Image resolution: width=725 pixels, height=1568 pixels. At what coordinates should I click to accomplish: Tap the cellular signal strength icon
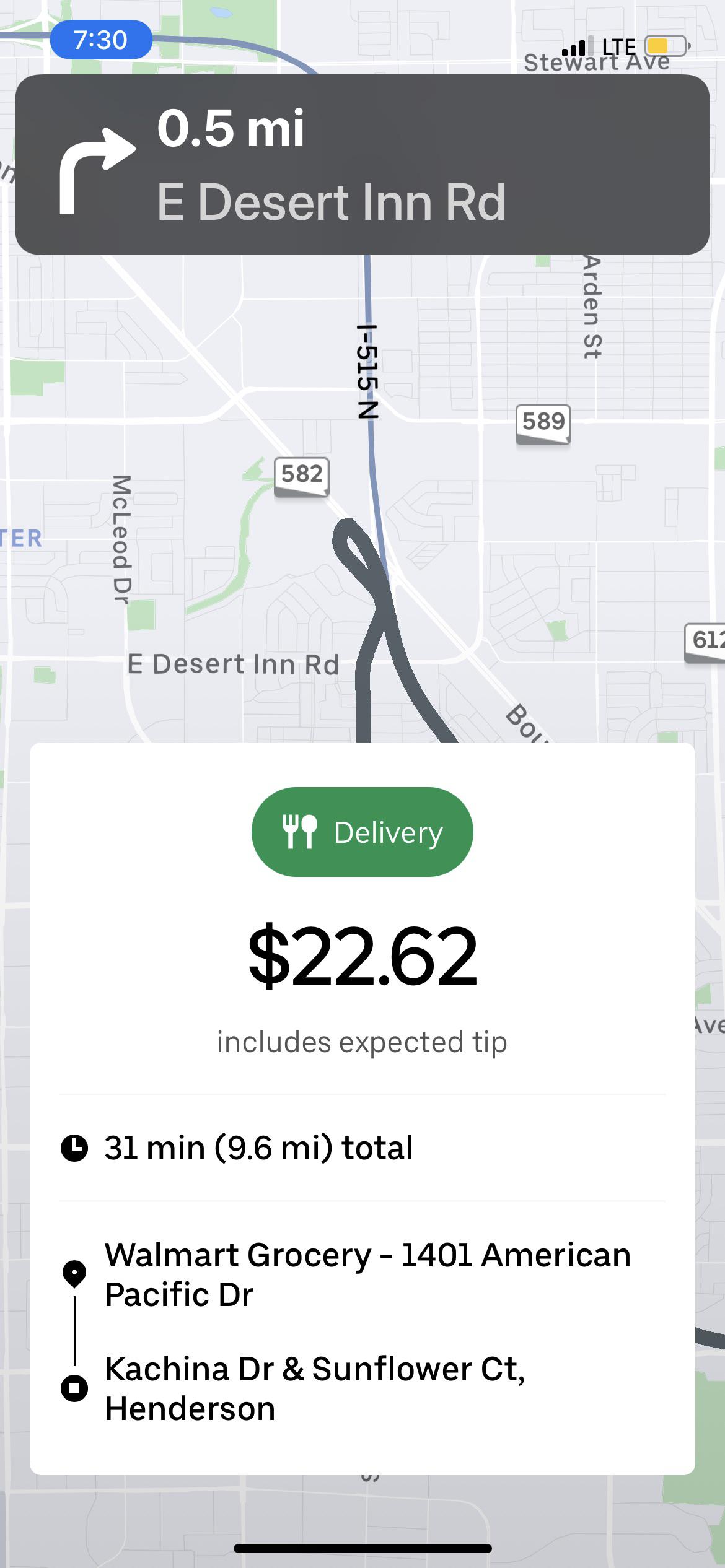[576, 45]
